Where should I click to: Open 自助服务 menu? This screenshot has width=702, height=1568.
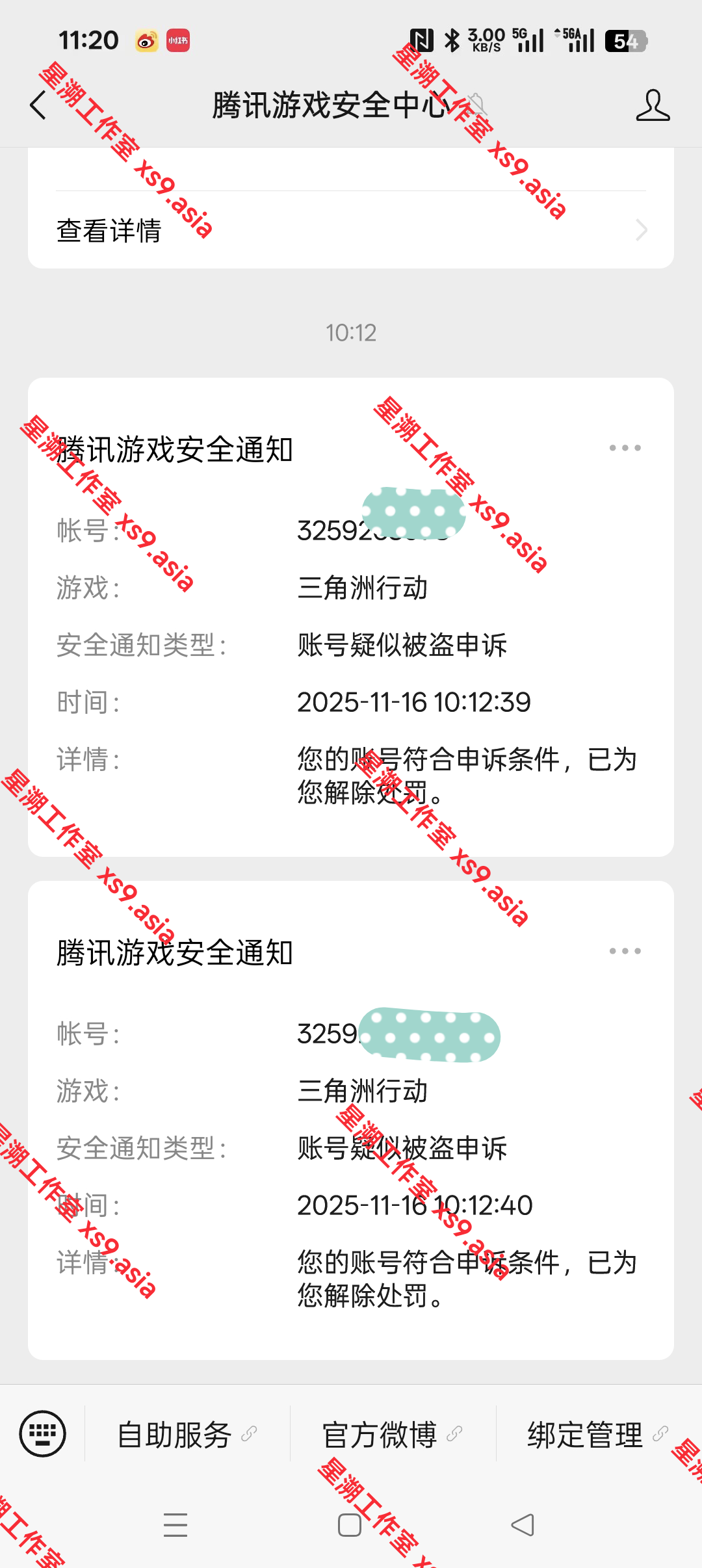point(187,1435)
